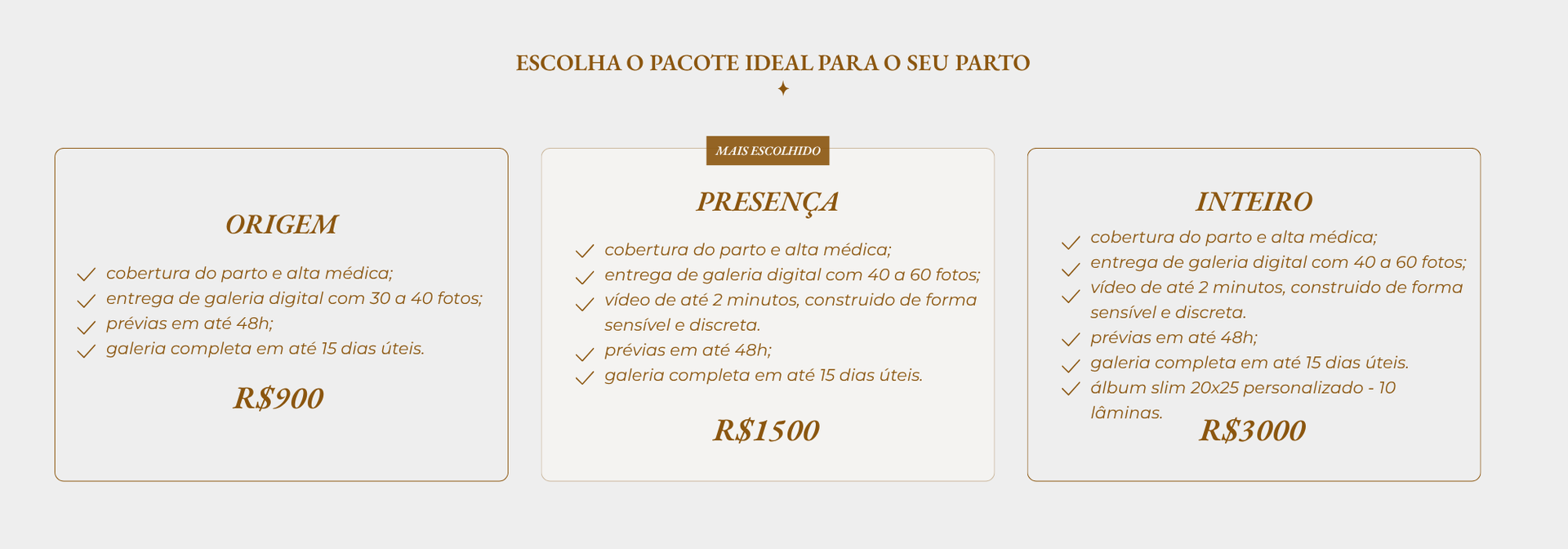
Task: Choose the PRESENÇA package card
Action: coord(768,315)
